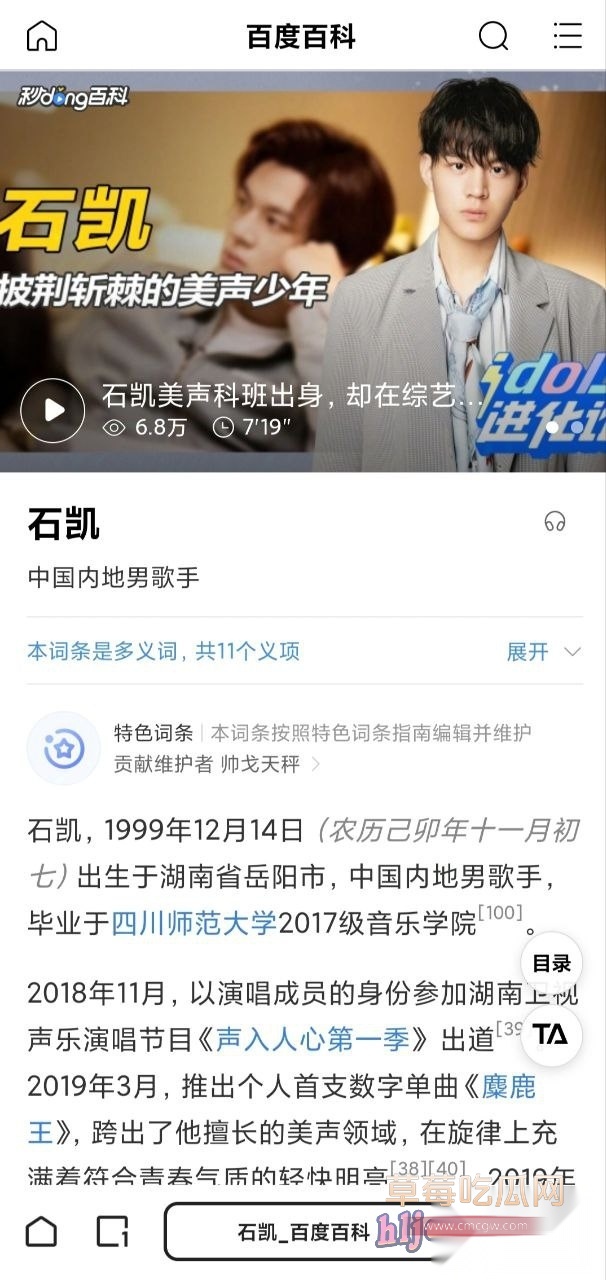The width and height of the screenshot is (606, 1280).
Task: Open the list menu icon at top right
Action: (567, 36)
